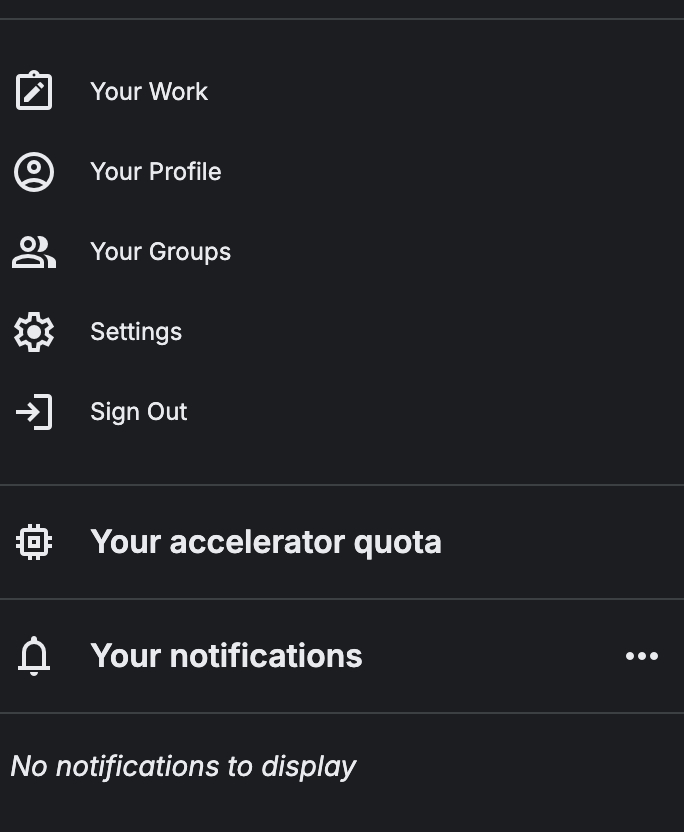Image resolution: width=684 pixels, height=832 pixels.
Task: View Your Groups
Action: point(160,252)
